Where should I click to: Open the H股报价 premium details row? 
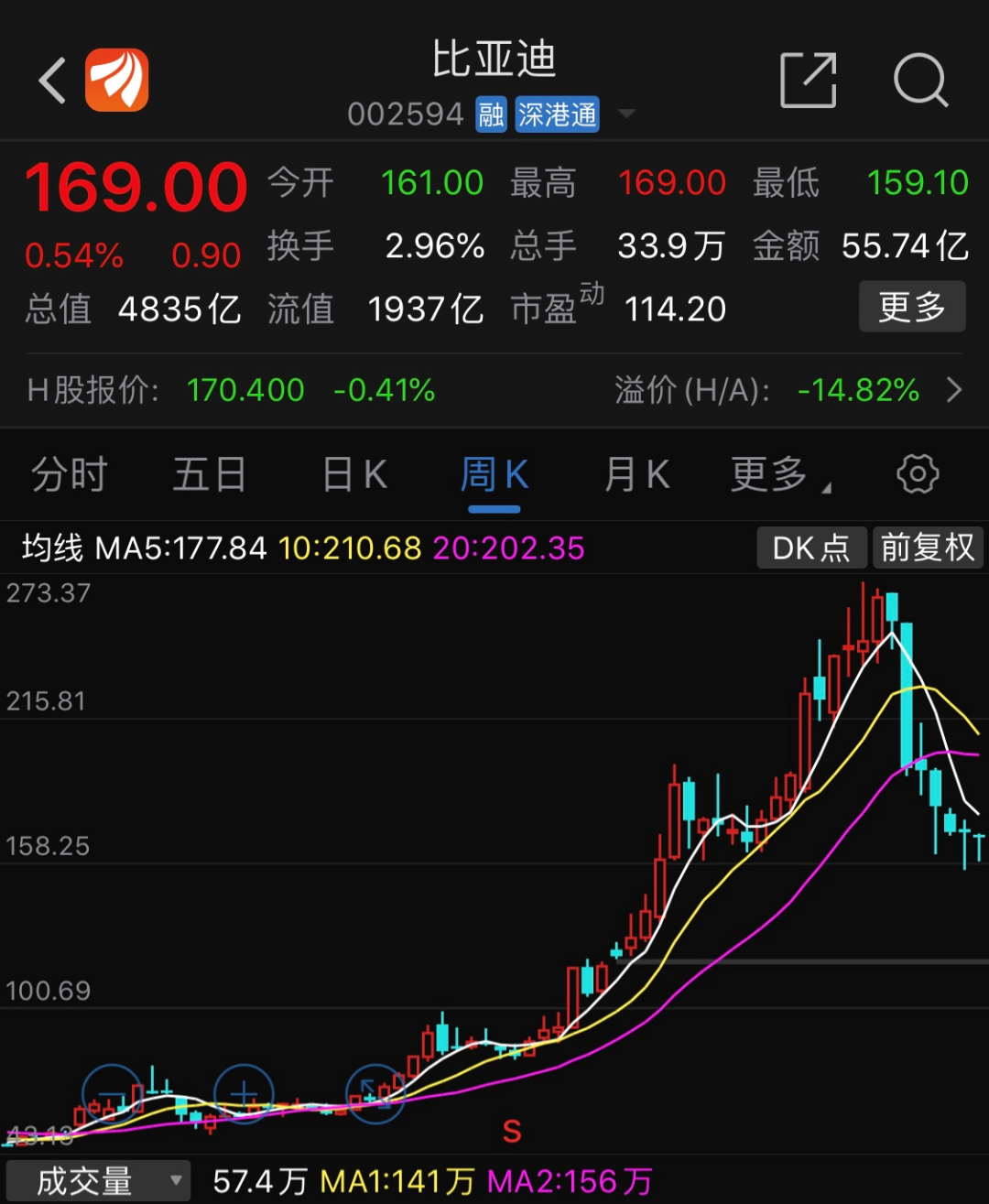pos(953,391)
